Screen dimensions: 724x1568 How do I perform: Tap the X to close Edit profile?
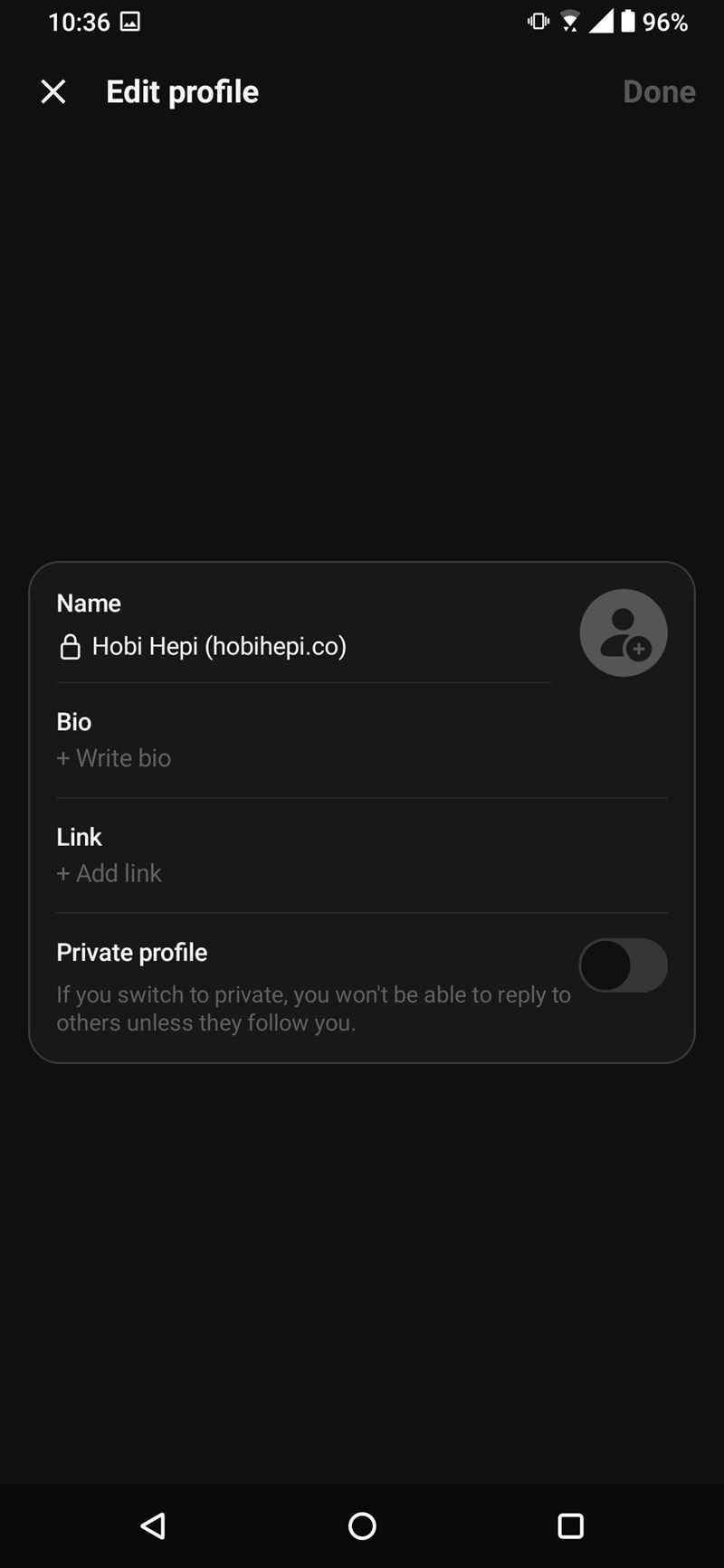click(52, 90)
